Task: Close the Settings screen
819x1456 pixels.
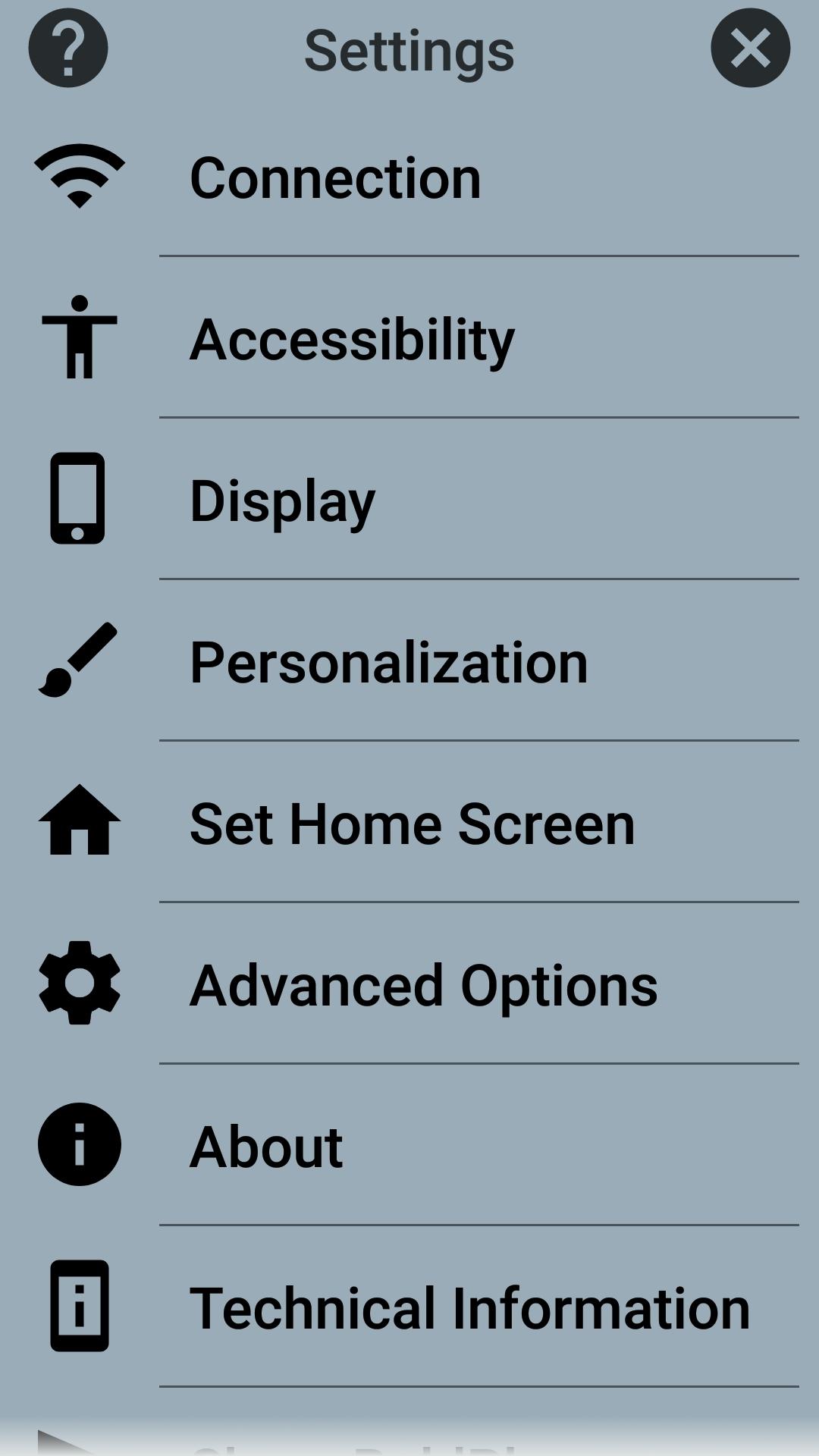Action: pyautogui.click(x=751, y=49)
